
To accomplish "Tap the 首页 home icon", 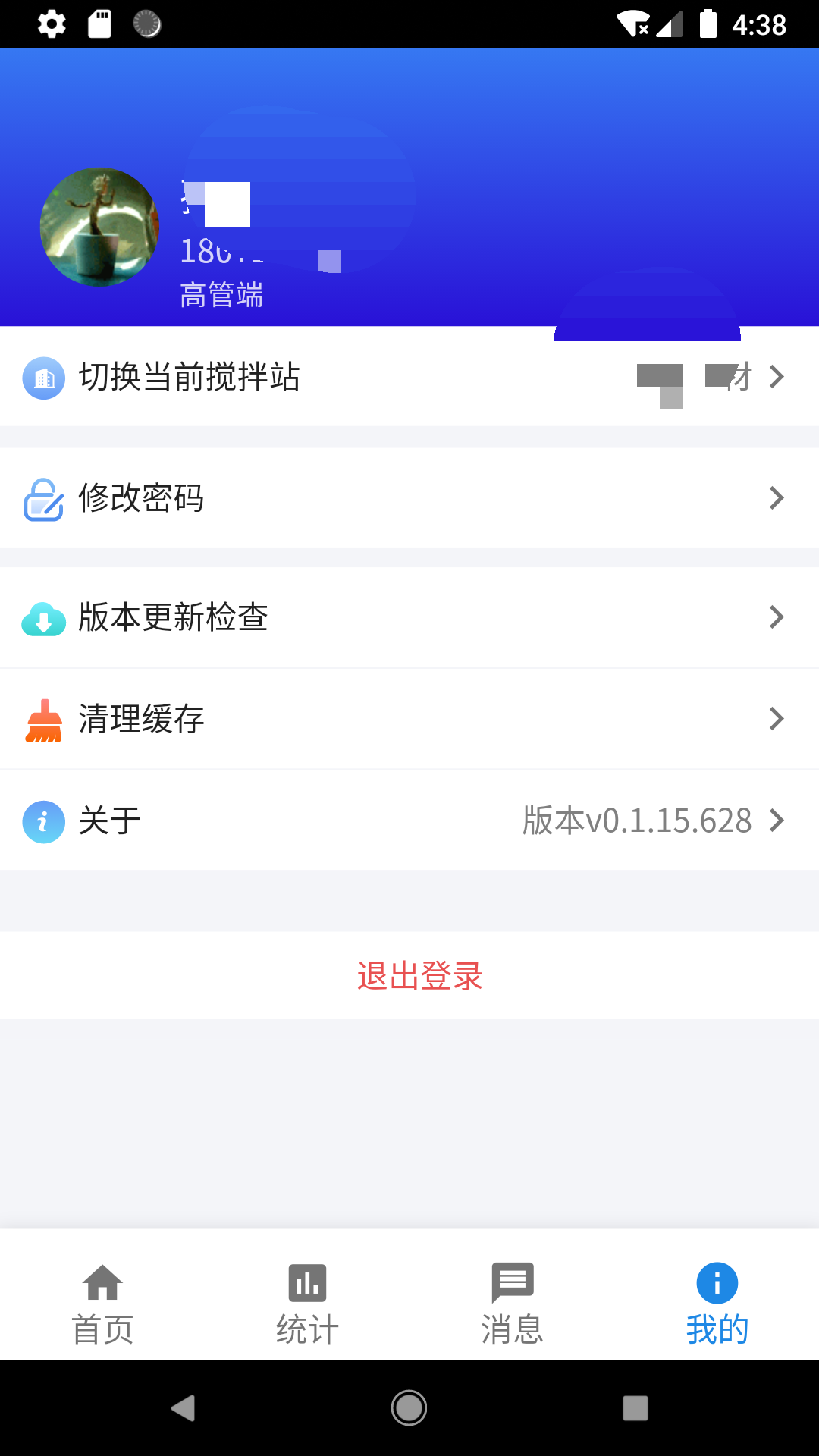I will pos(103,1283).
